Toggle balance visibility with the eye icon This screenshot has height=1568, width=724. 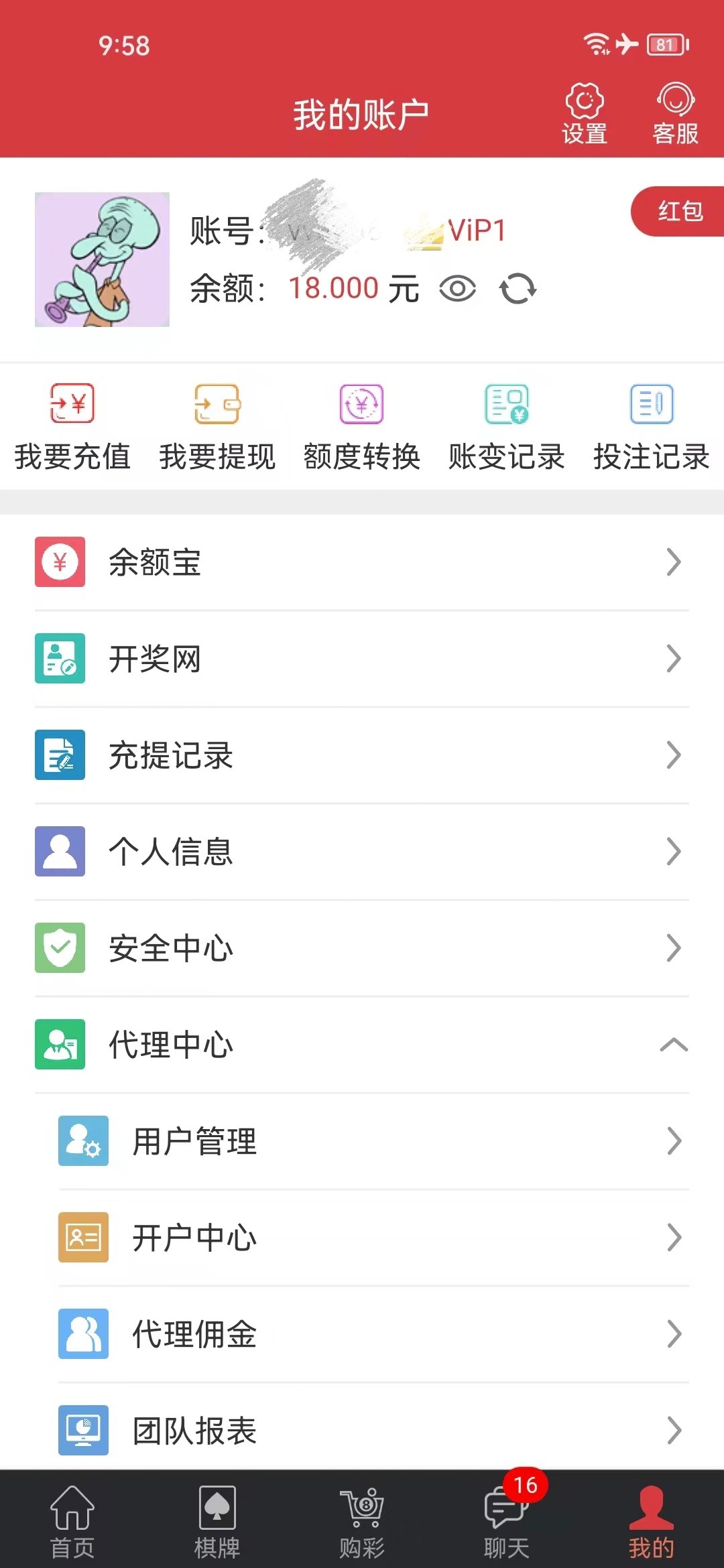(459, 289)
